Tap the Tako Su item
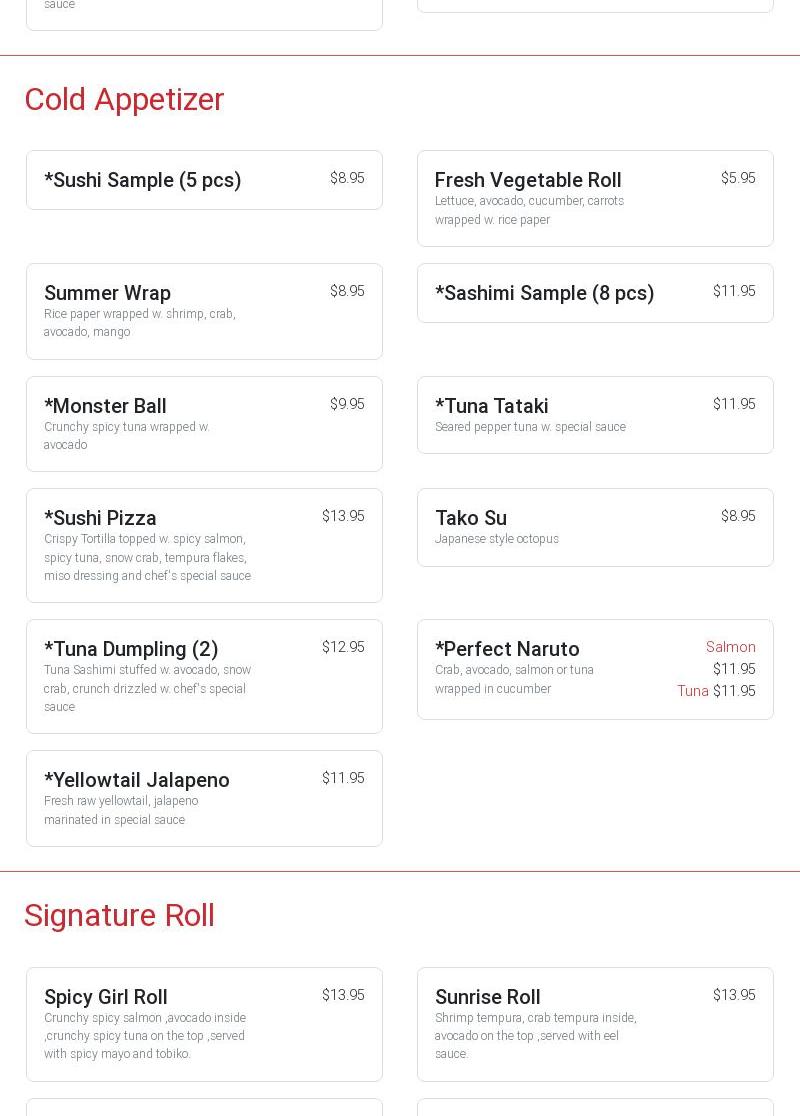The image size is (800, 1116). coord(595,527)
